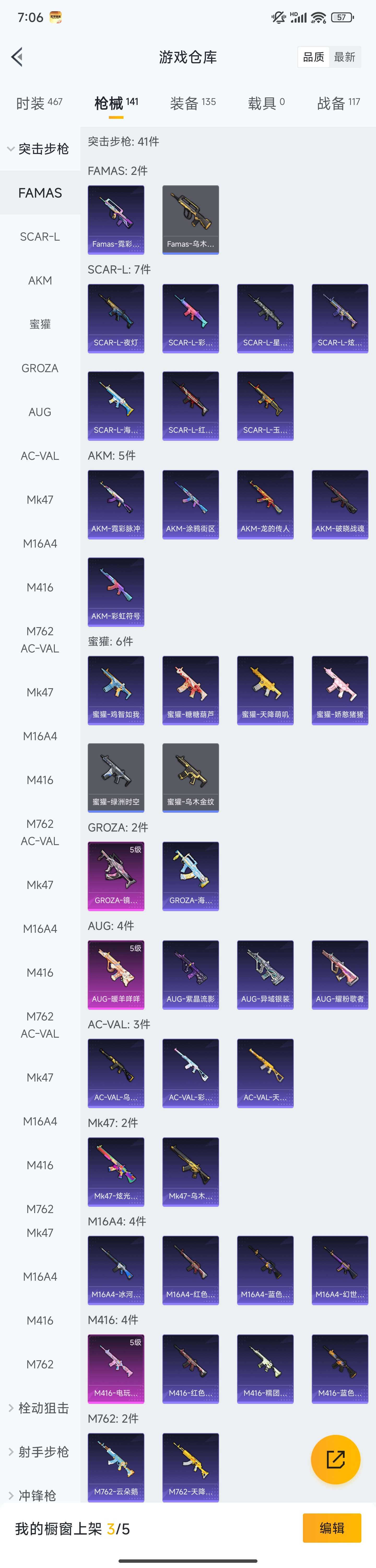
Task: Open the AUG-暖羊咩咩 level 5 skin
Action: point(116,975)
